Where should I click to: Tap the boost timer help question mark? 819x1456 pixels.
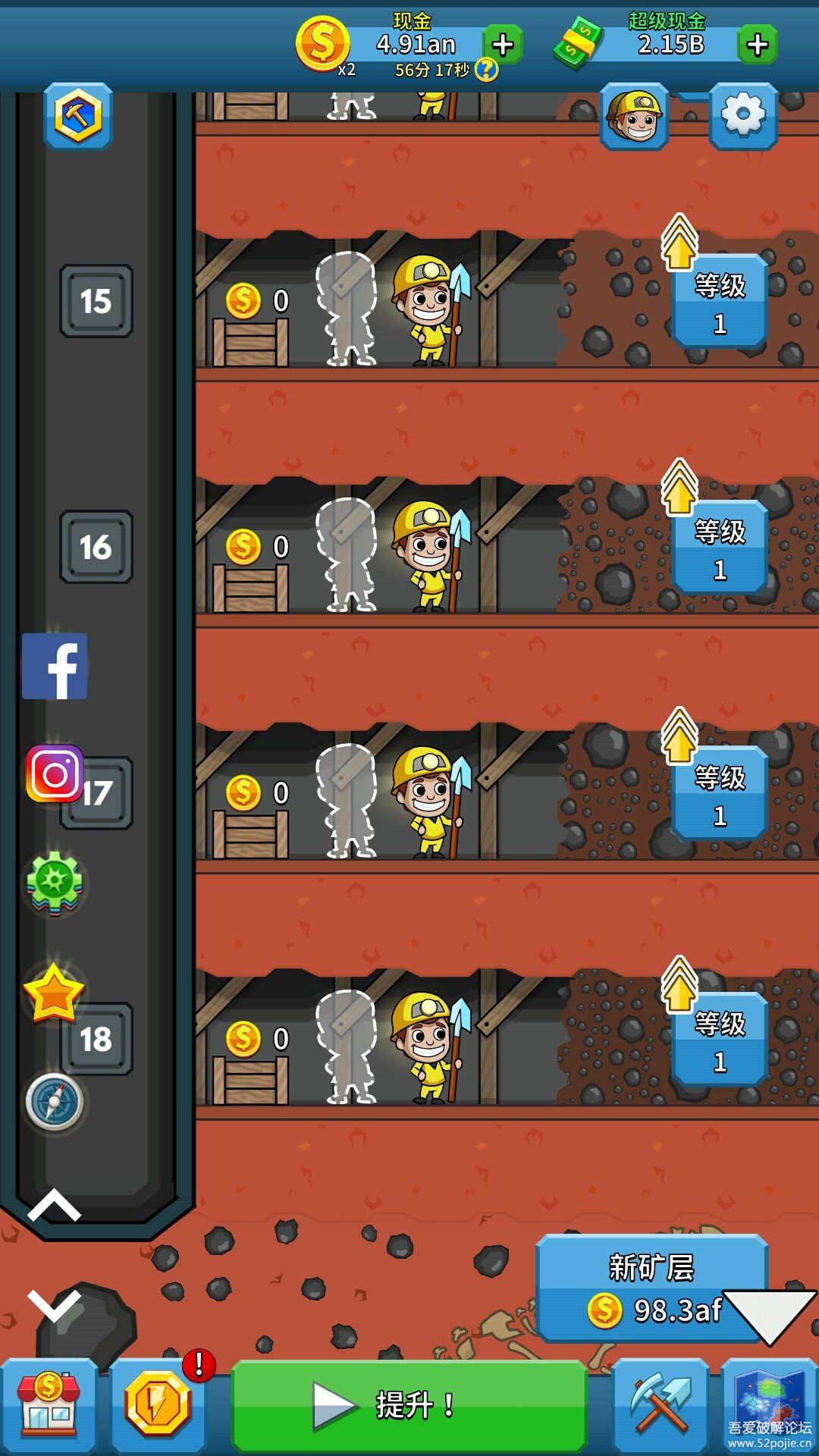[x=486, y=71]
